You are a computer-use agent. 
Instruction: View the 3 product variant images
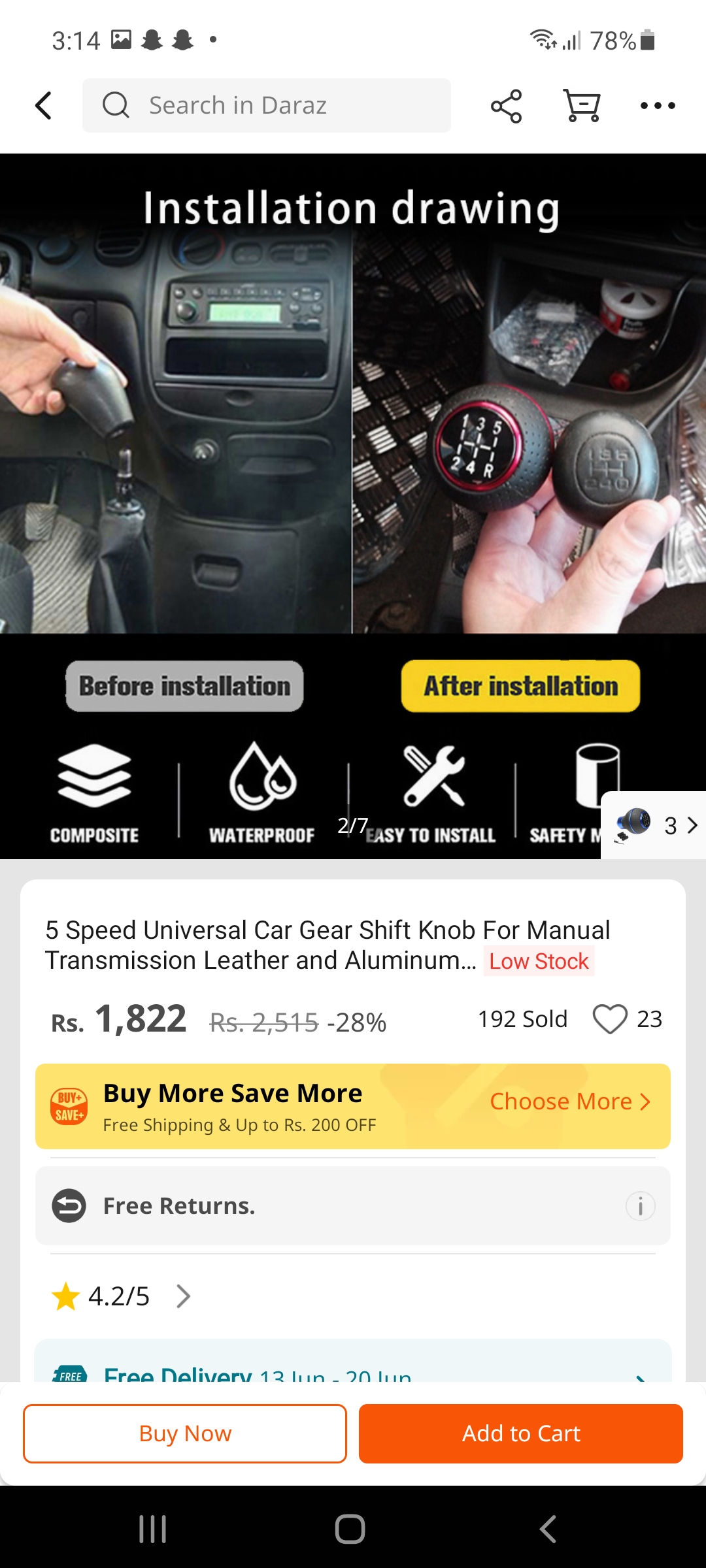click(x=654, y=825)
